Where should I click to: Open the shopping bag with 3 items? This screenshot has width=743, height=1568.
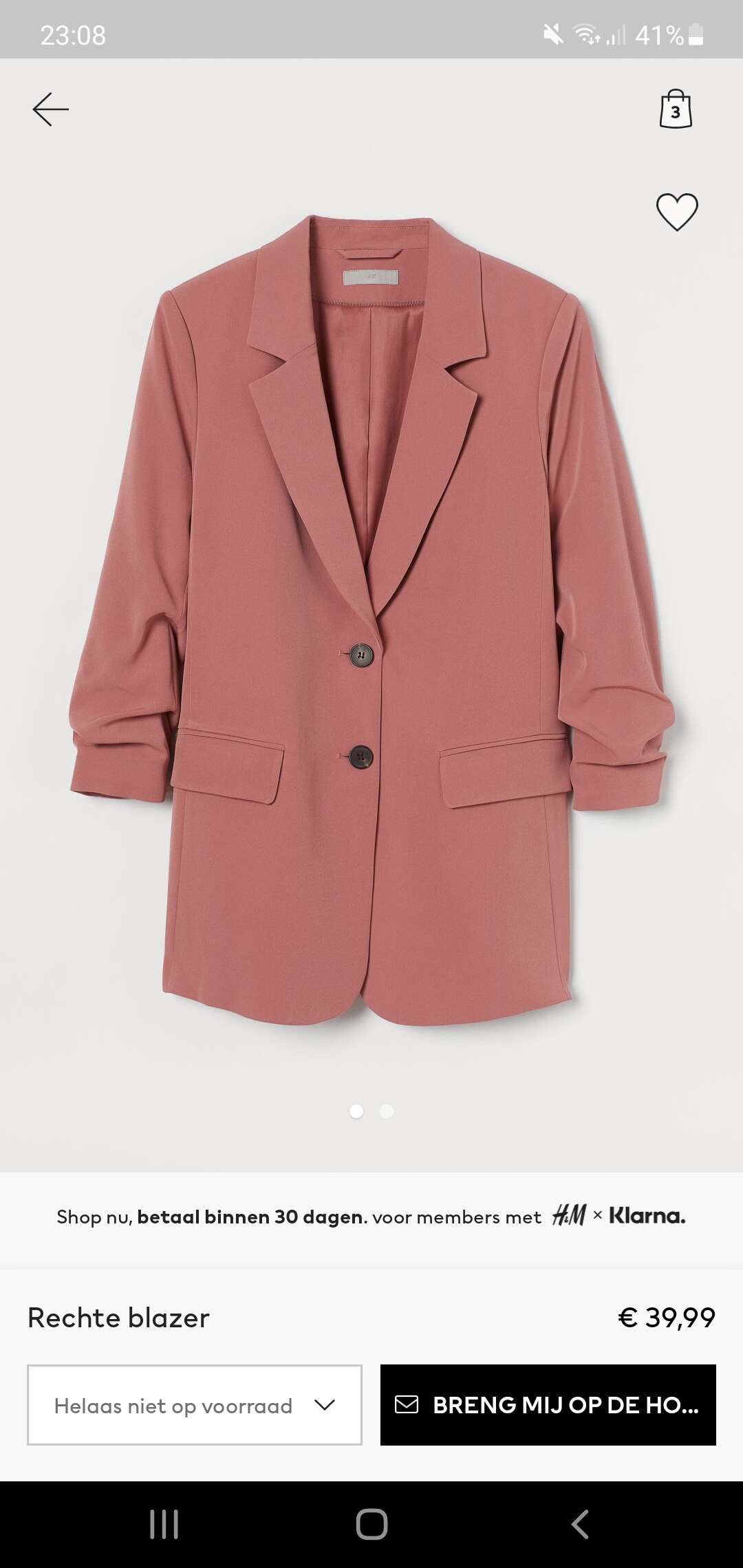676,109
